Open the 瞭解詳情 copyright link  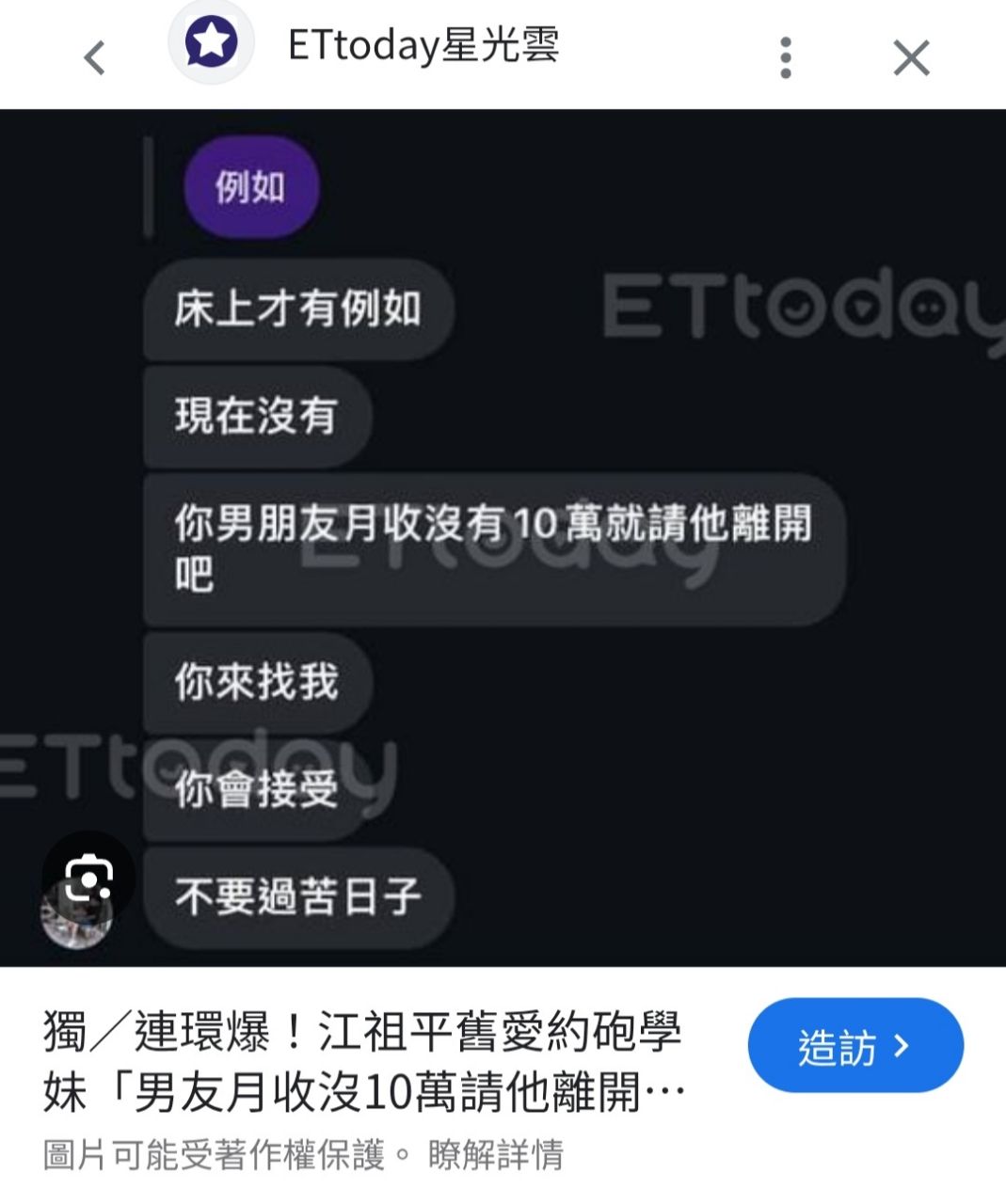495,1154
